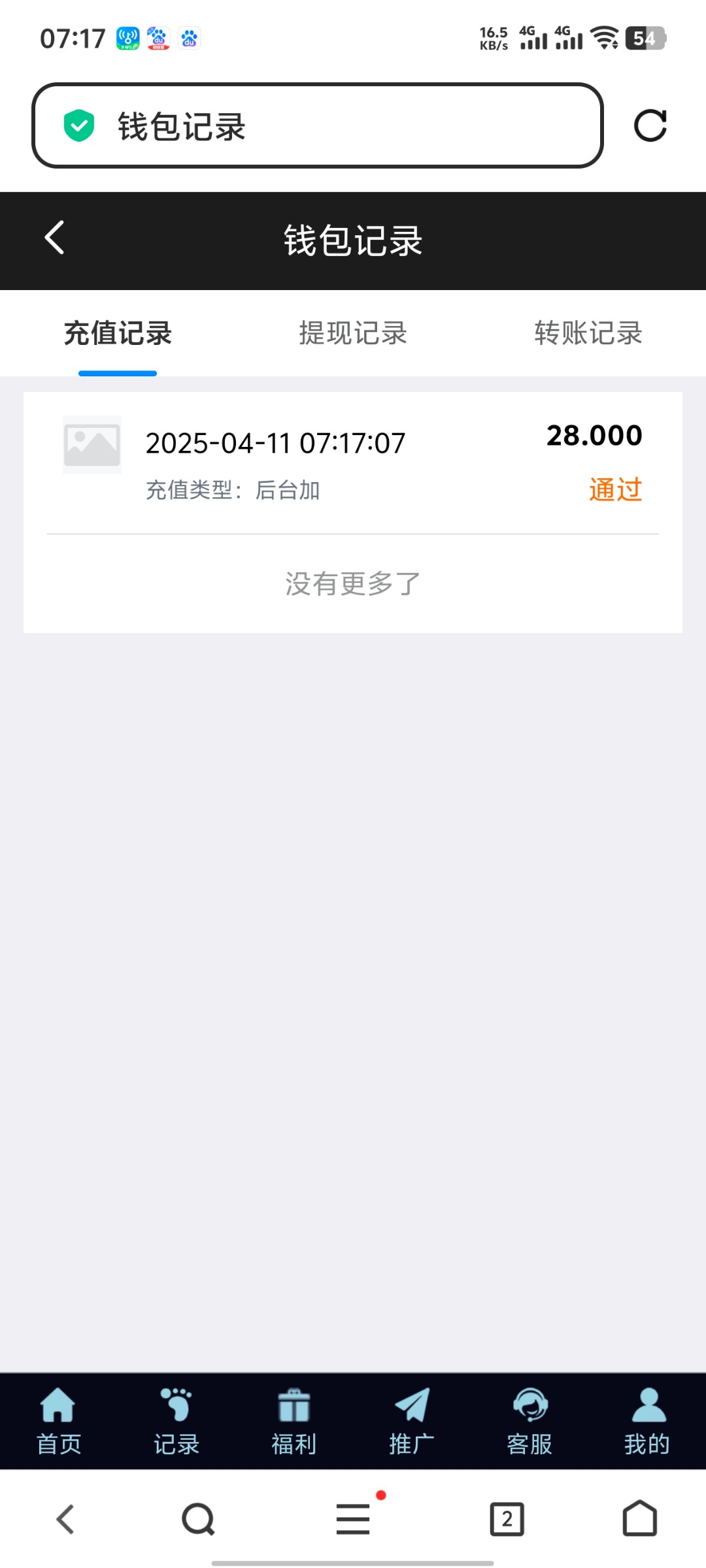Screen dimensions: 706x1568
Task: Contact 客服 from the bottom bar
Action: [529, 1422]
